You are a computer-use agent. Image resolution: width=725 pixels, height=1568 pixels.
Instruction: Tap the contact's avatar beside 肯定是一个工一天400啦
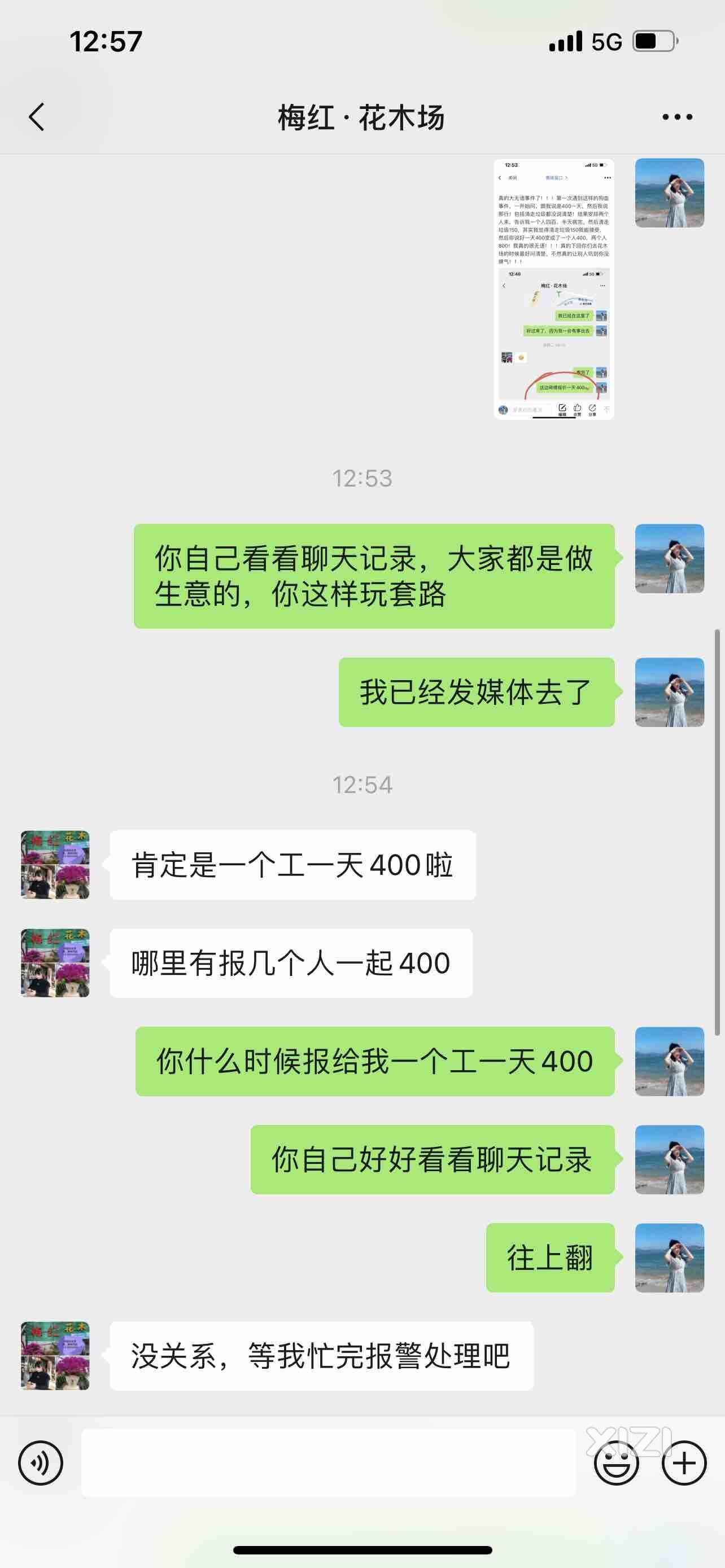coord(55,865)
